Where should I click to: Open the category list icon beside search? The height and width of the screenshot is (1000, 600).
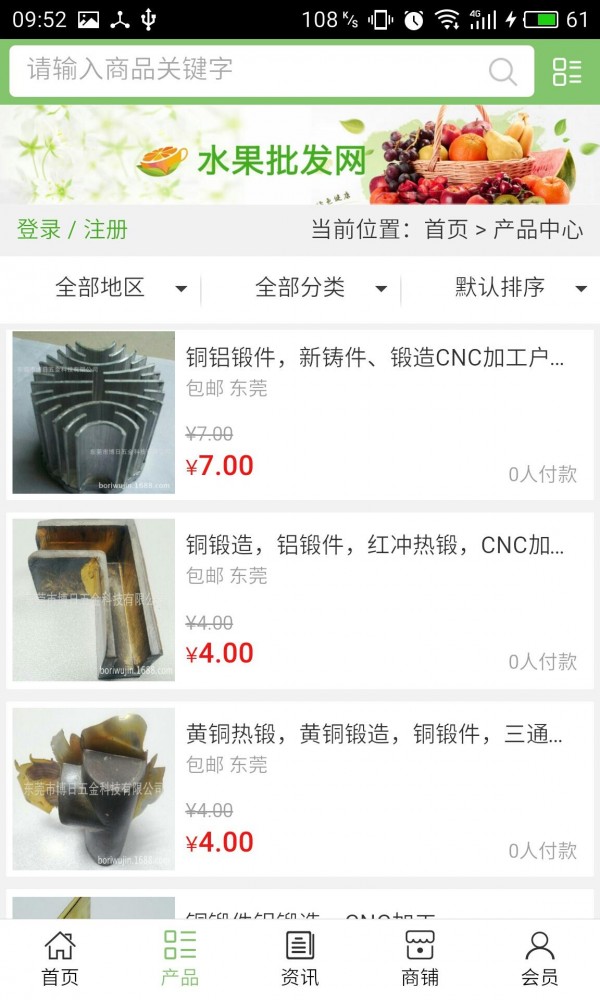coord(567,71)
